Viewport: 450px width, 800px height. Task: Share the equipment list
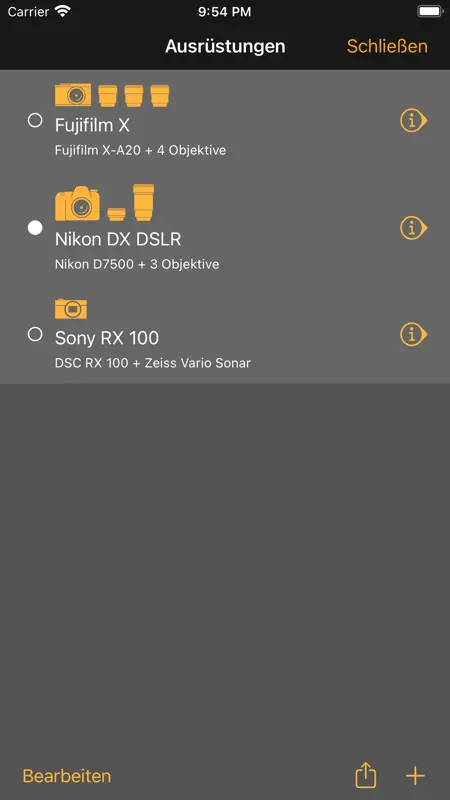click(x=365, y=776)
